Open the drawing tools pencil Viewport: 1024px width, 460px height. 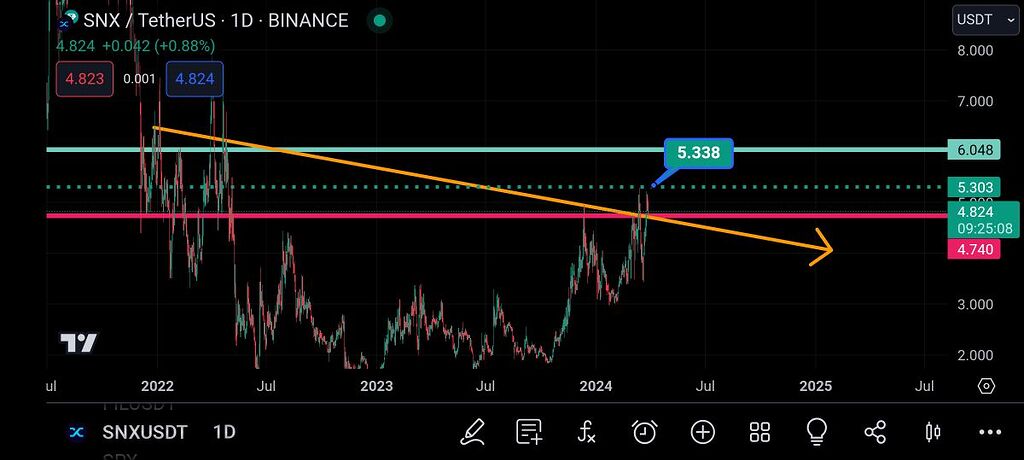point(472,432)
